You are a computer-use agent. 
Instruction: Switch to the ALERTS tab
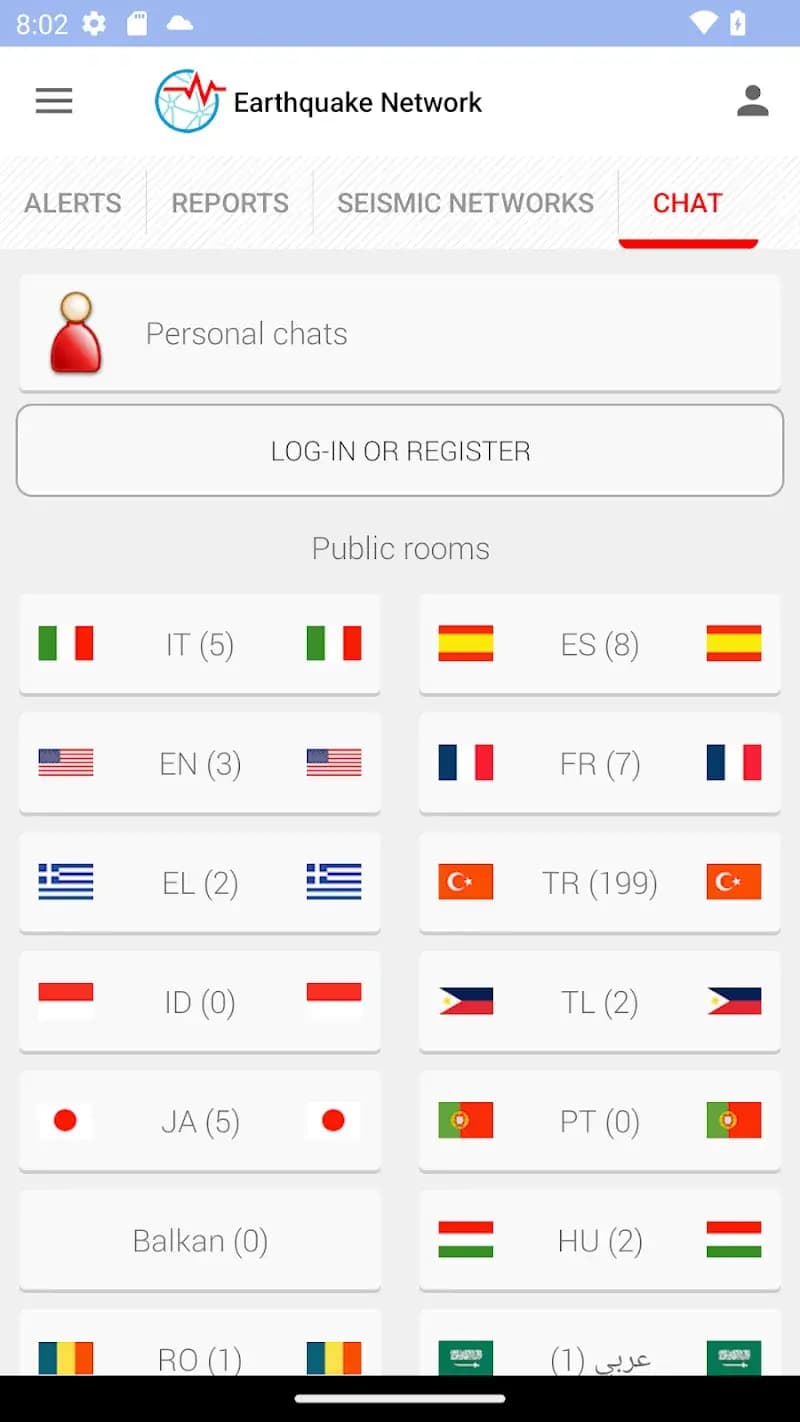tap(72, 203)
